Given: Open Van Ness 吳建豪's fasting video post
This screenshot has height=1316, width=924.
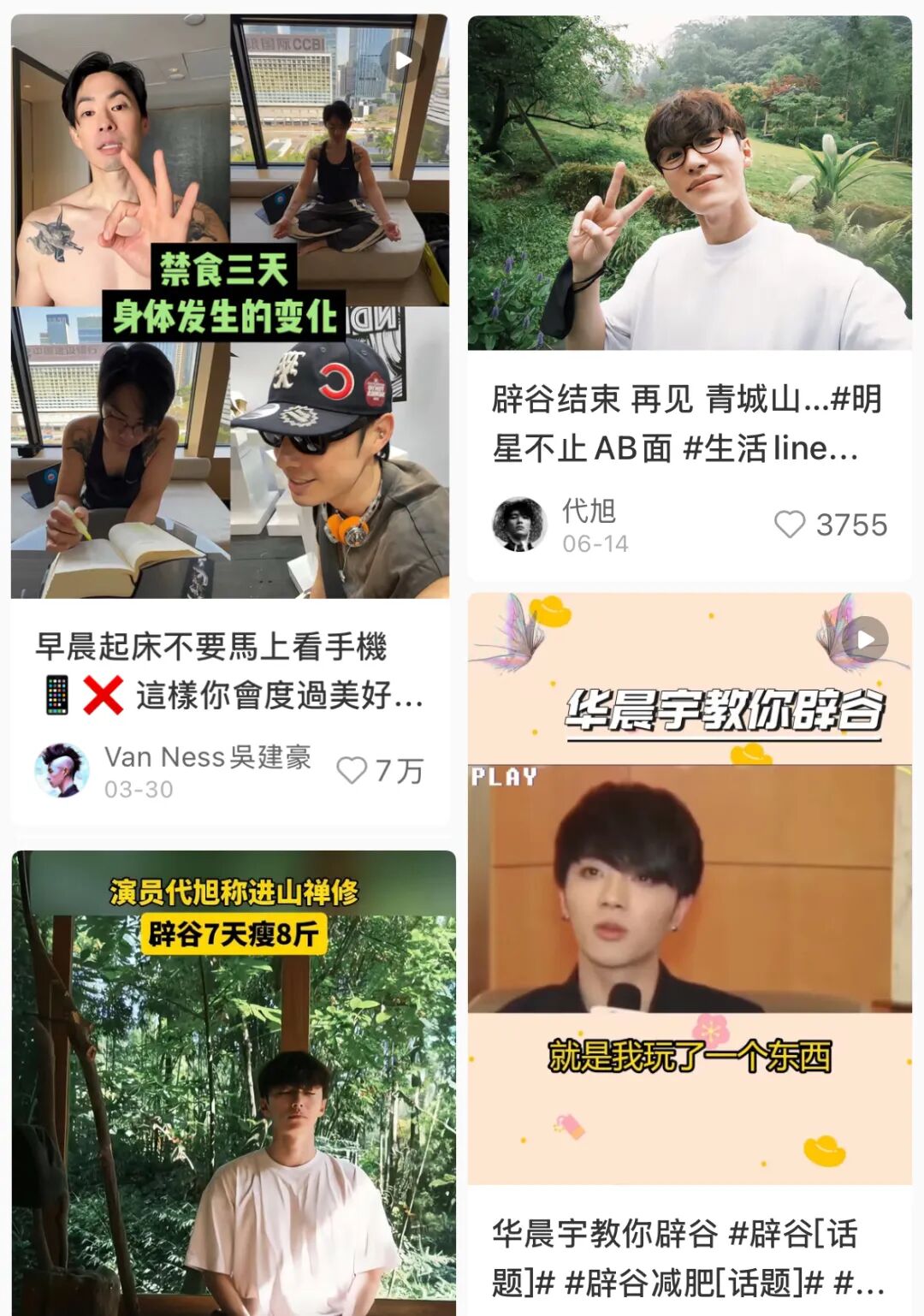Looking at the screenshot, I should [x=229, y=305].
